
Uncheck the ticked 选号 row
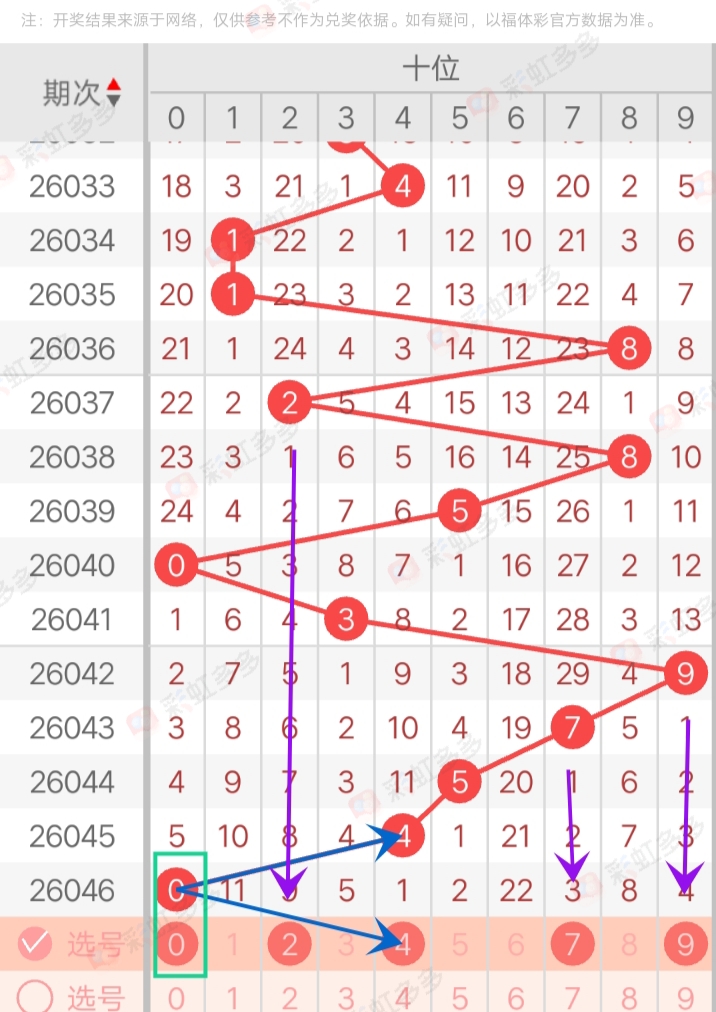tap(36, 943)
